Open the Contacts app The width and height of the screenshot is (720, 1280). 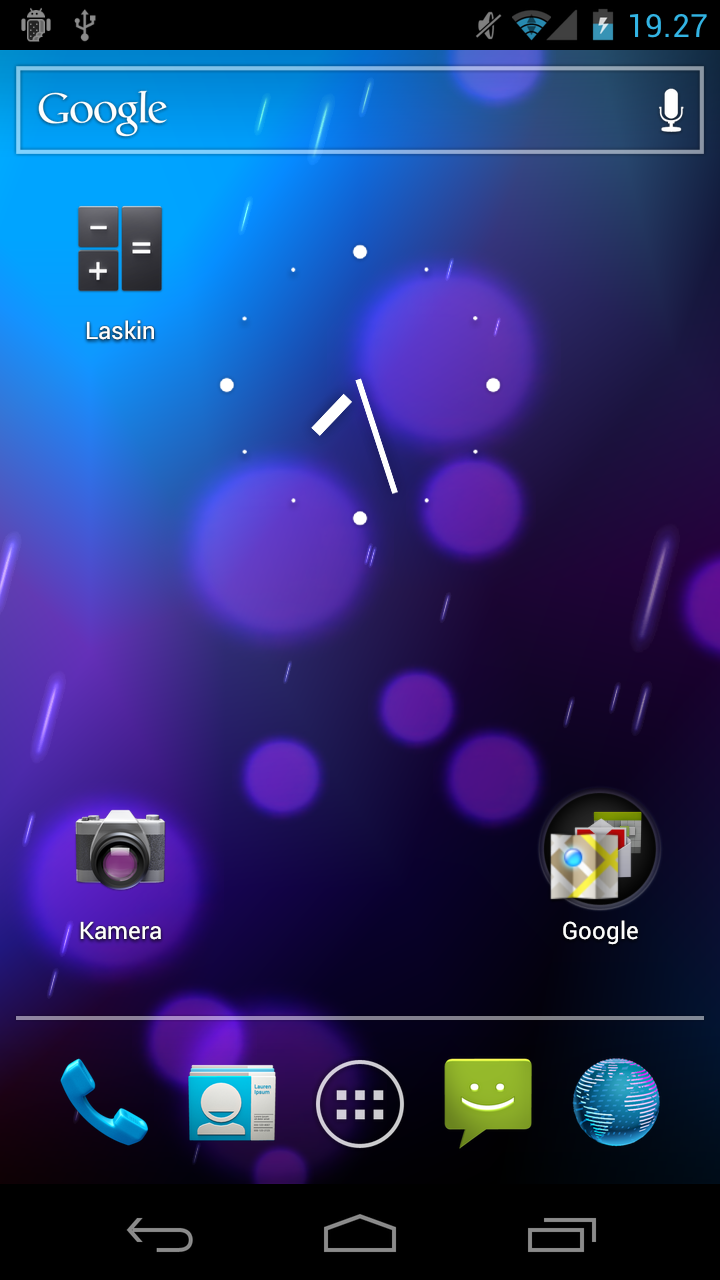click(232, 1102)
